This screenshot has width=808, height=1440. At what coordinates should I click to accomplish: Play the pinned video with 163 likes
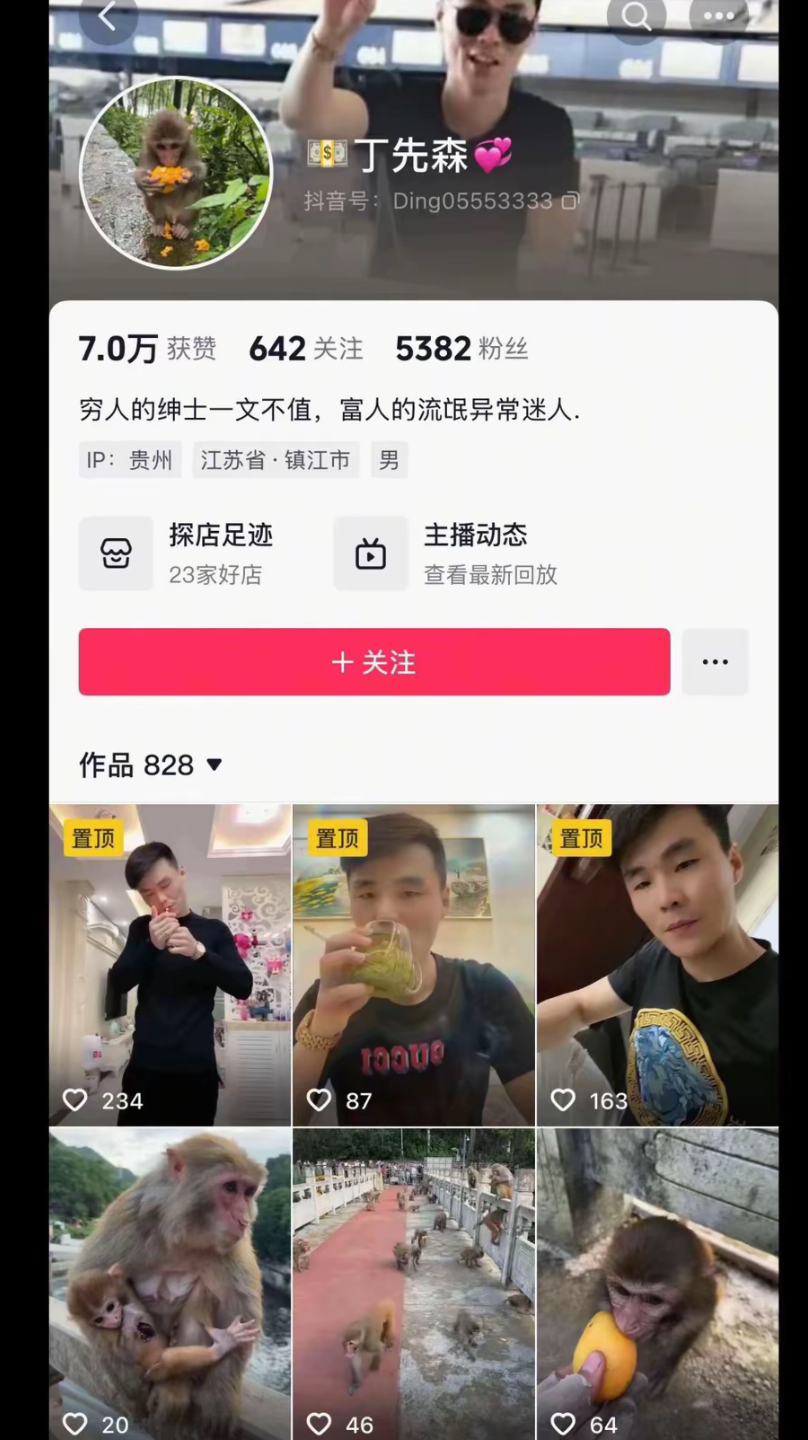pyautogui.click(x=657, y=965)
